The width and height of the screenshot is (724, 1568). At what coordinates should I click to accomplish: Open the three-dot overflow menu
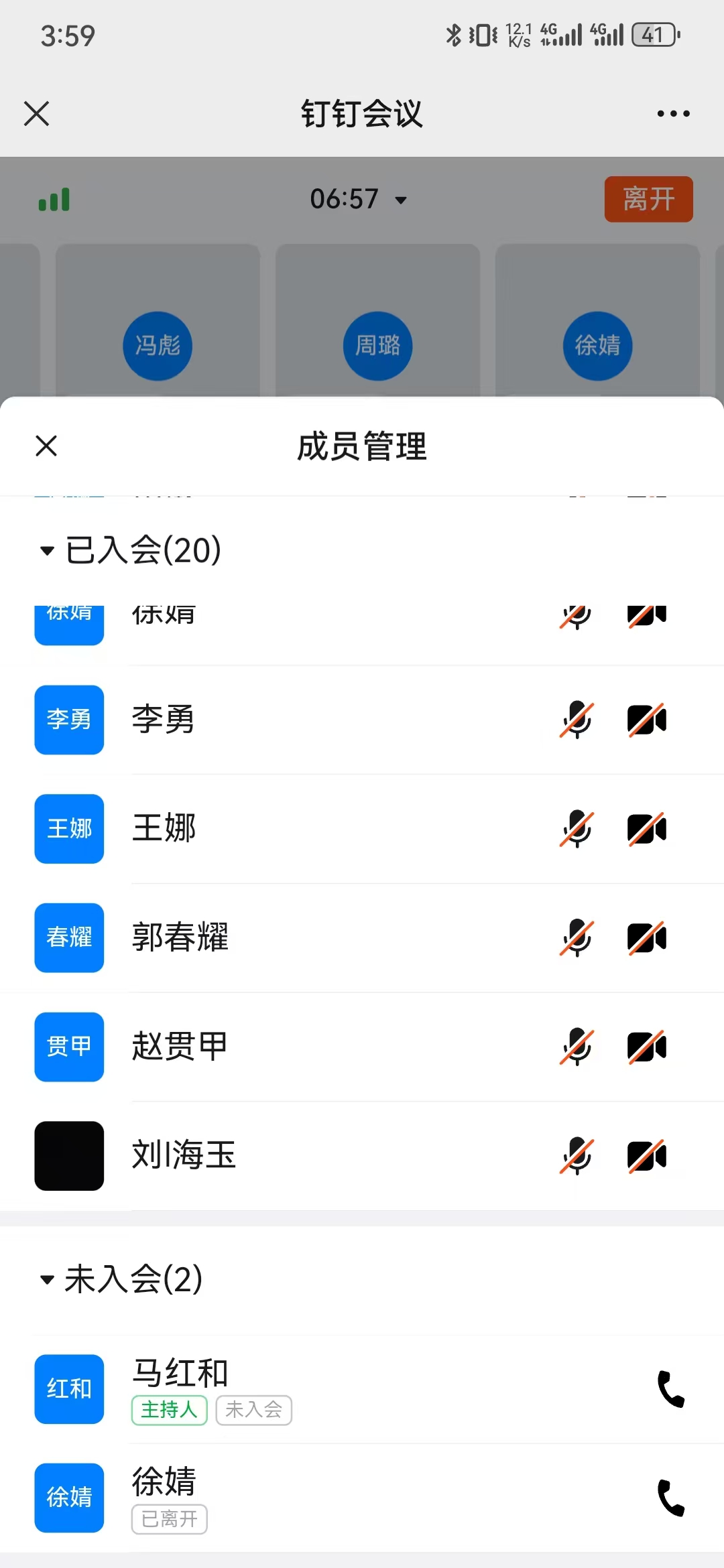(x=673, y=113)
